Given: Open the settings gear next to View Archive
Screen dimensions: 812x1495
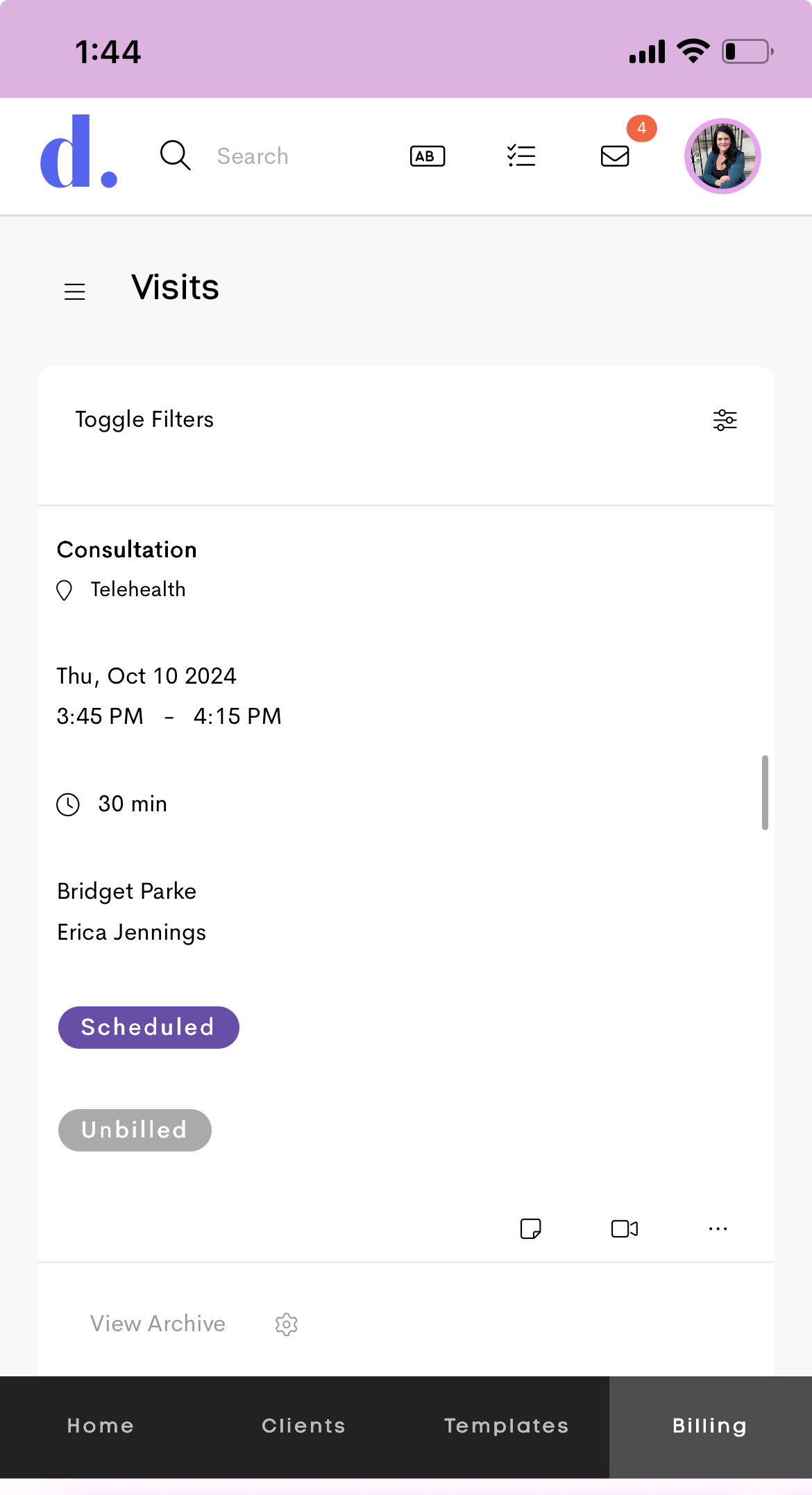Looking at the screenshot, I should [287, 1324].
